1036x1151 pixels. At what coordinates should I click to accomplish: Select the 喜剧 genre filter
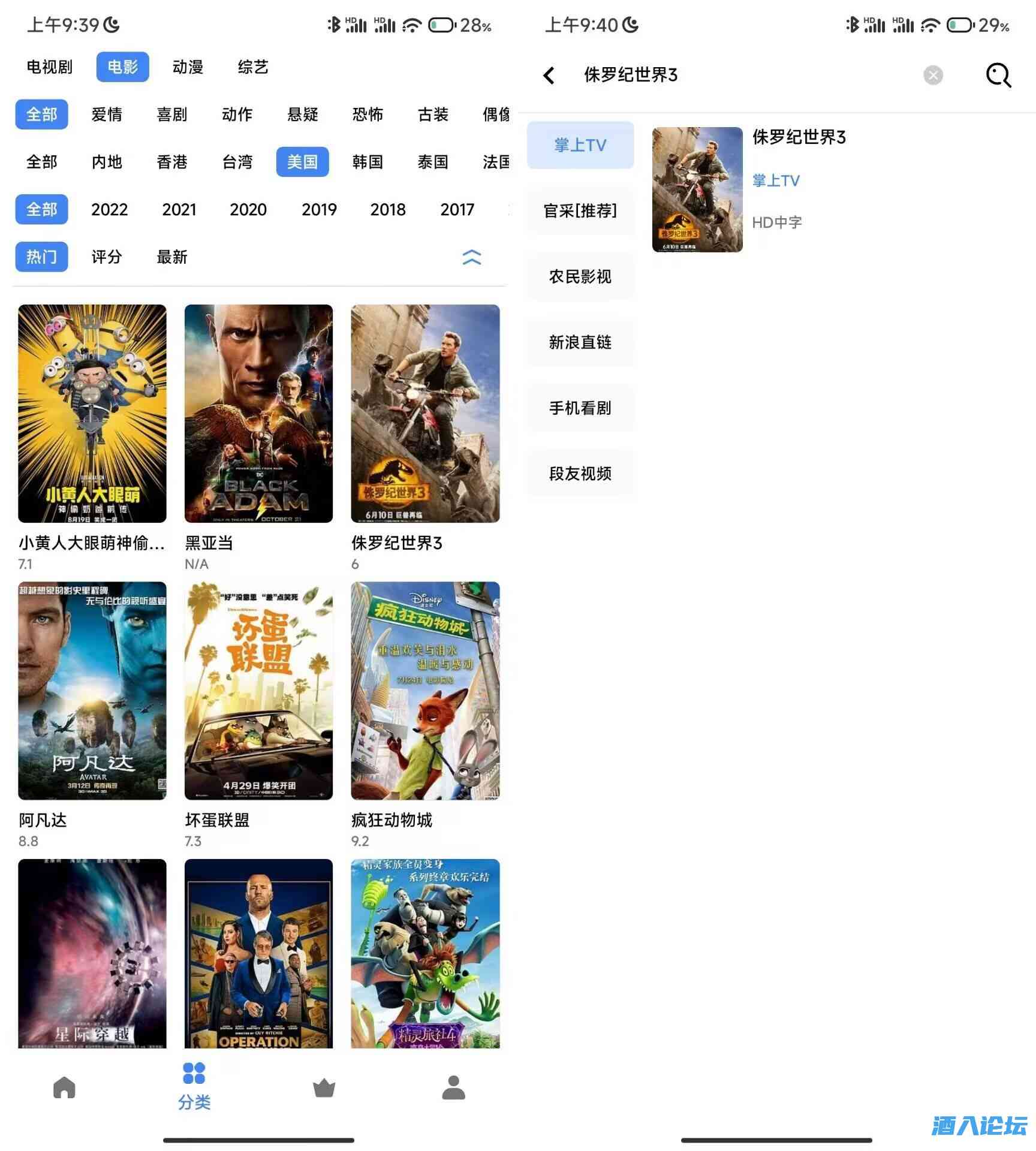tap(172, 115)
